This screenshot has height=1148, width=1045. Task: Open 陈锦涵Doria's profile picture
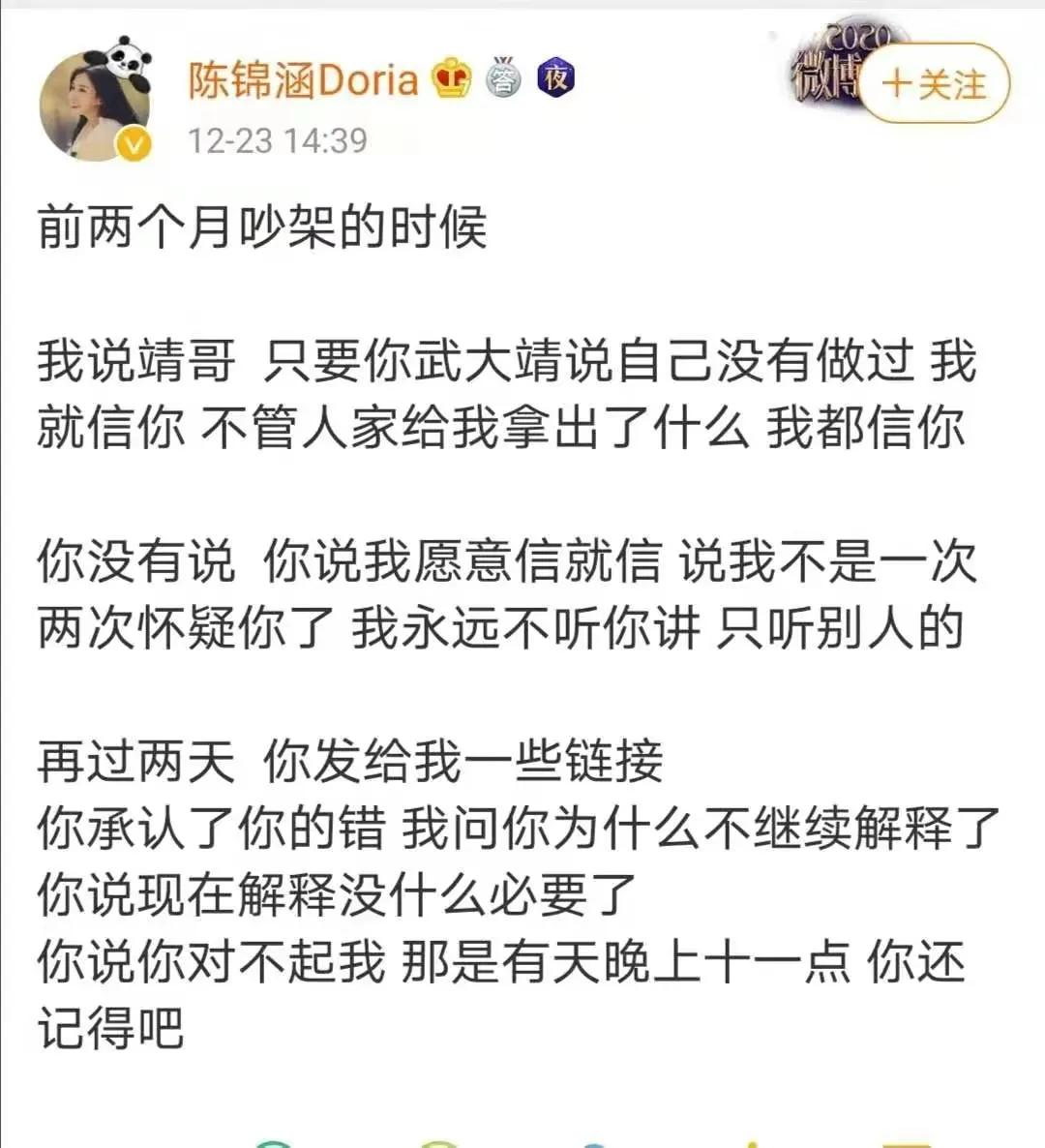tap(97, 100)
